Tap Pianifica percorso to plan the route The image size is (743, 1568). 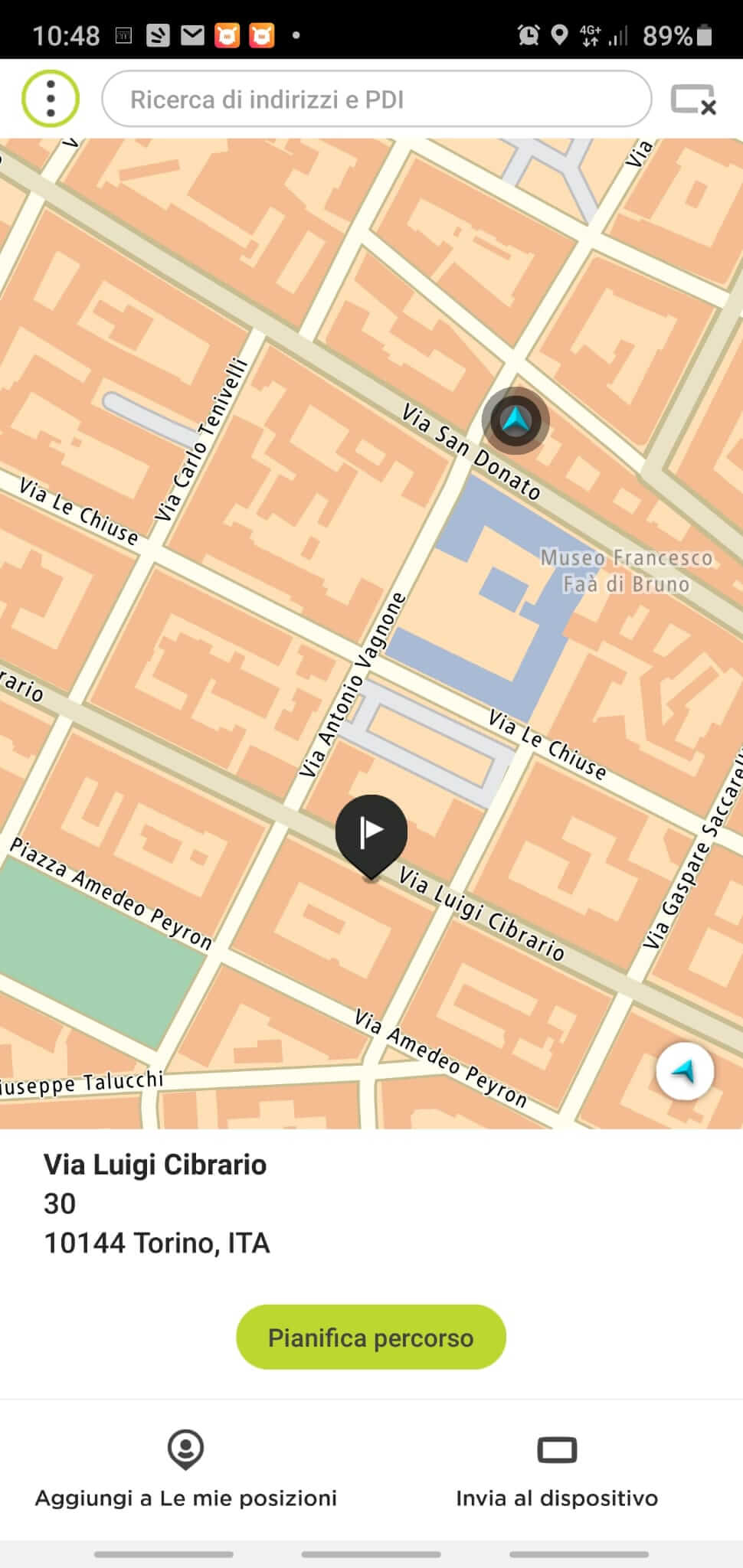[x=371, y=1338]
